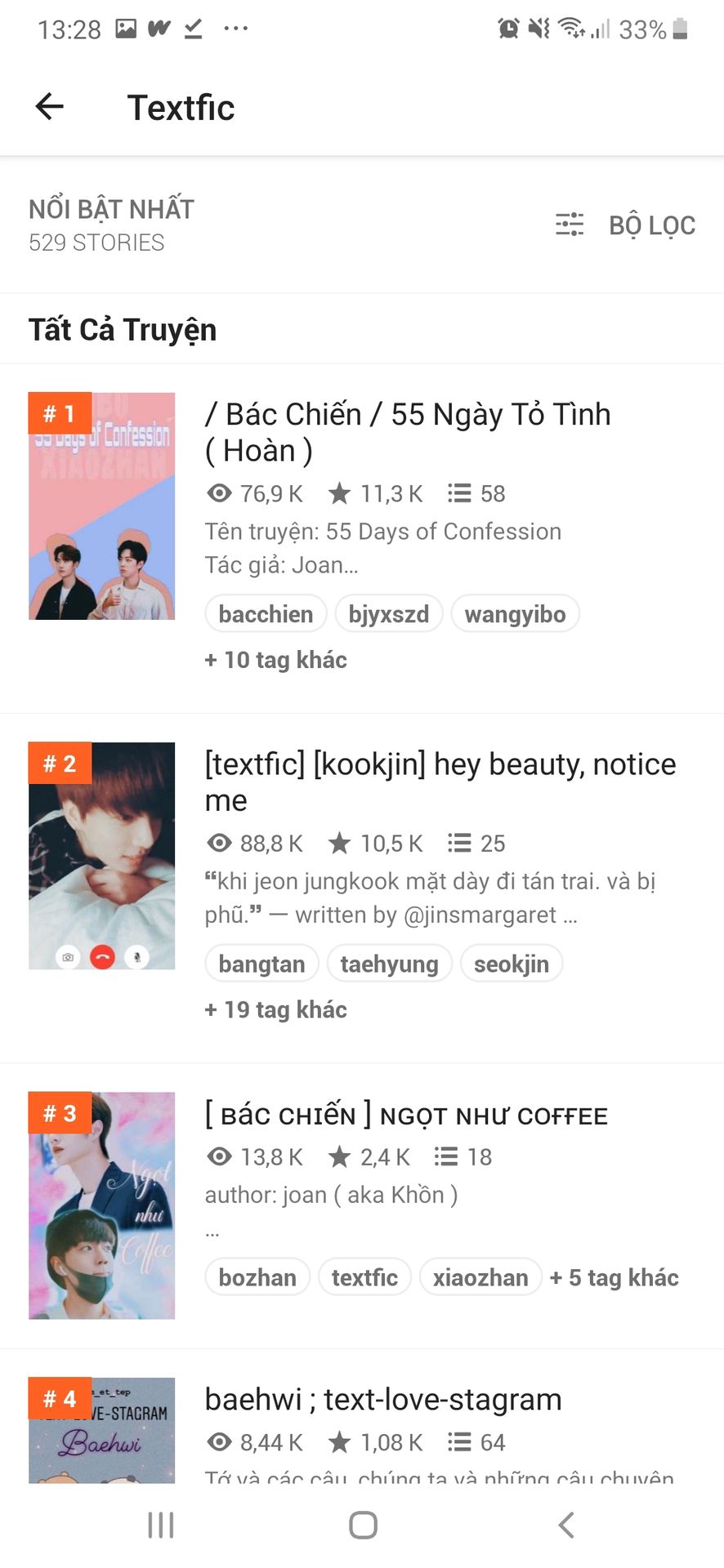
Task: Select the taehyung tag chip
Action: tap(389, 964)
